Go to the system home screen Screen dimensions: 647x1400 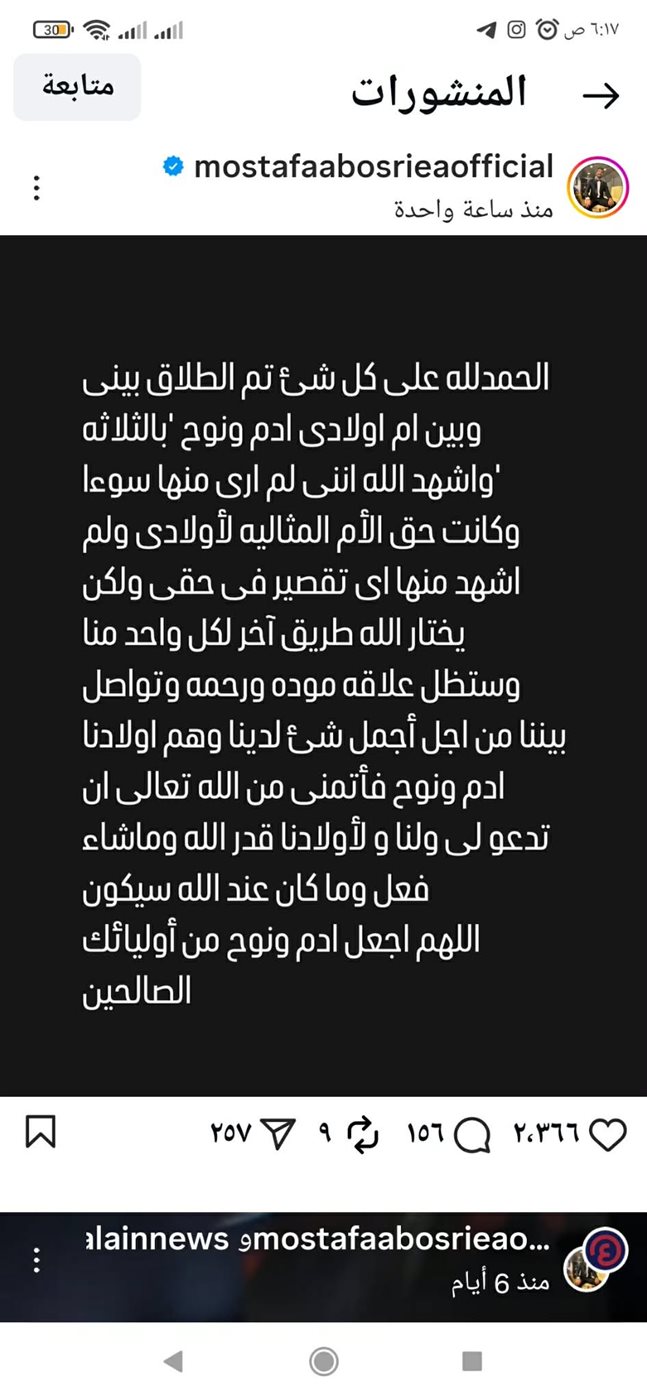323,1360
